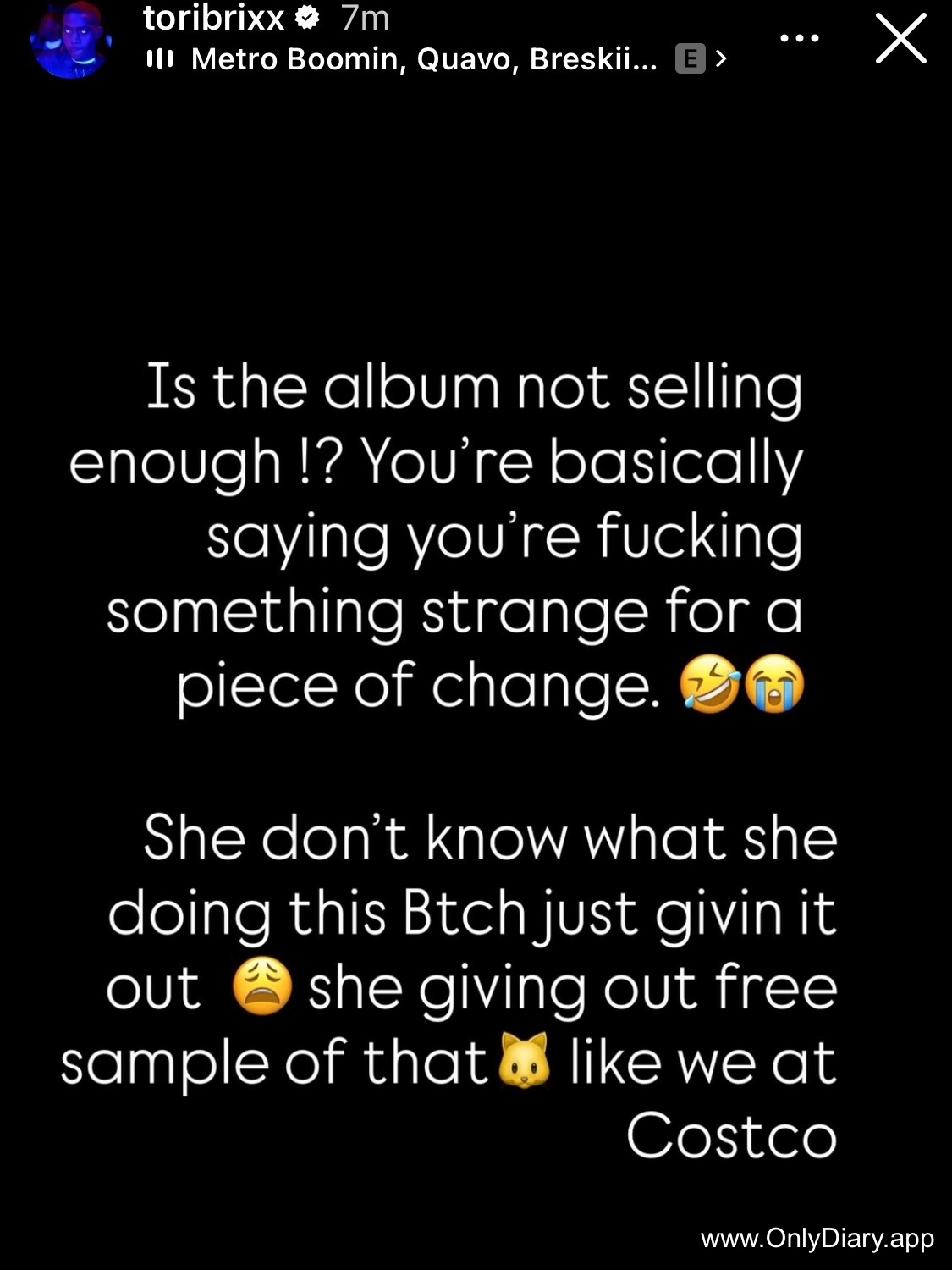
Task: Open the three-dot options menu
Action: 800,38
